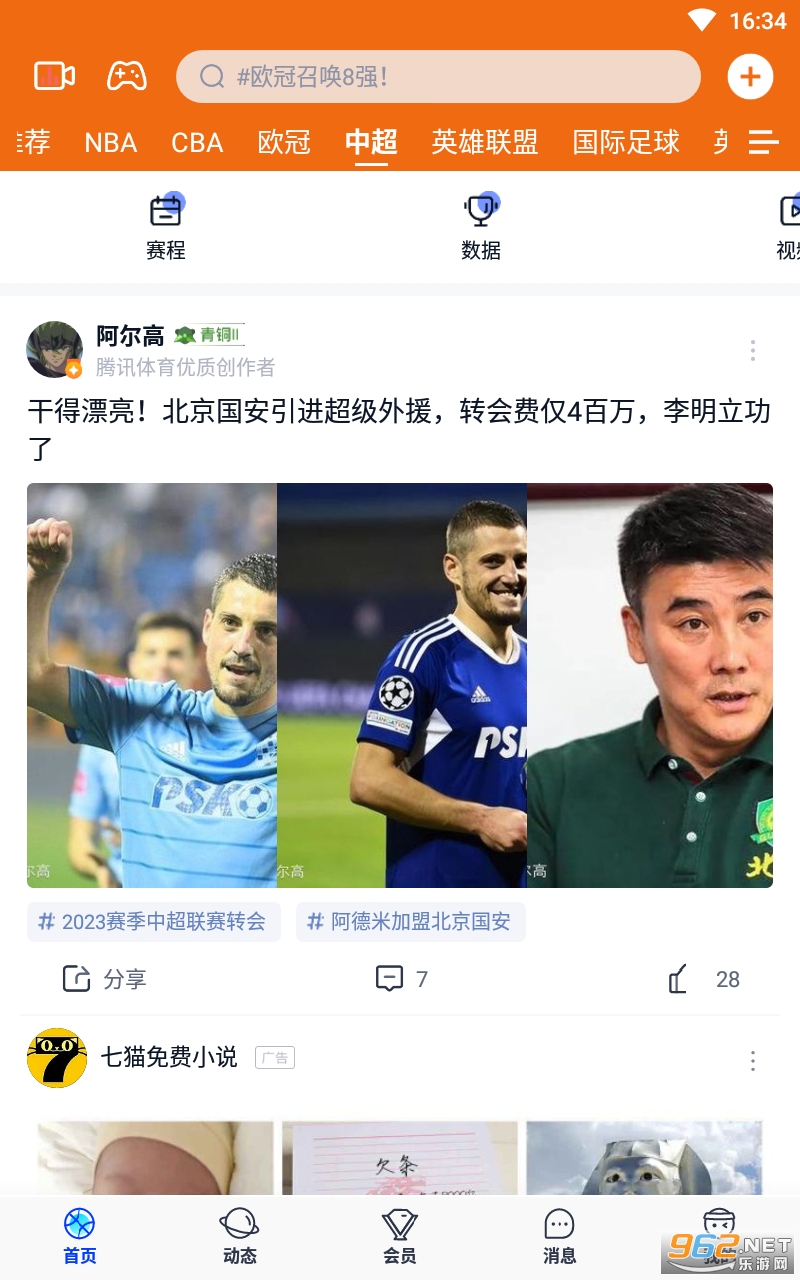Screen dimensions: 800x1280
Task: Share 阿尔高's post
Action: [x=104, y=979]
